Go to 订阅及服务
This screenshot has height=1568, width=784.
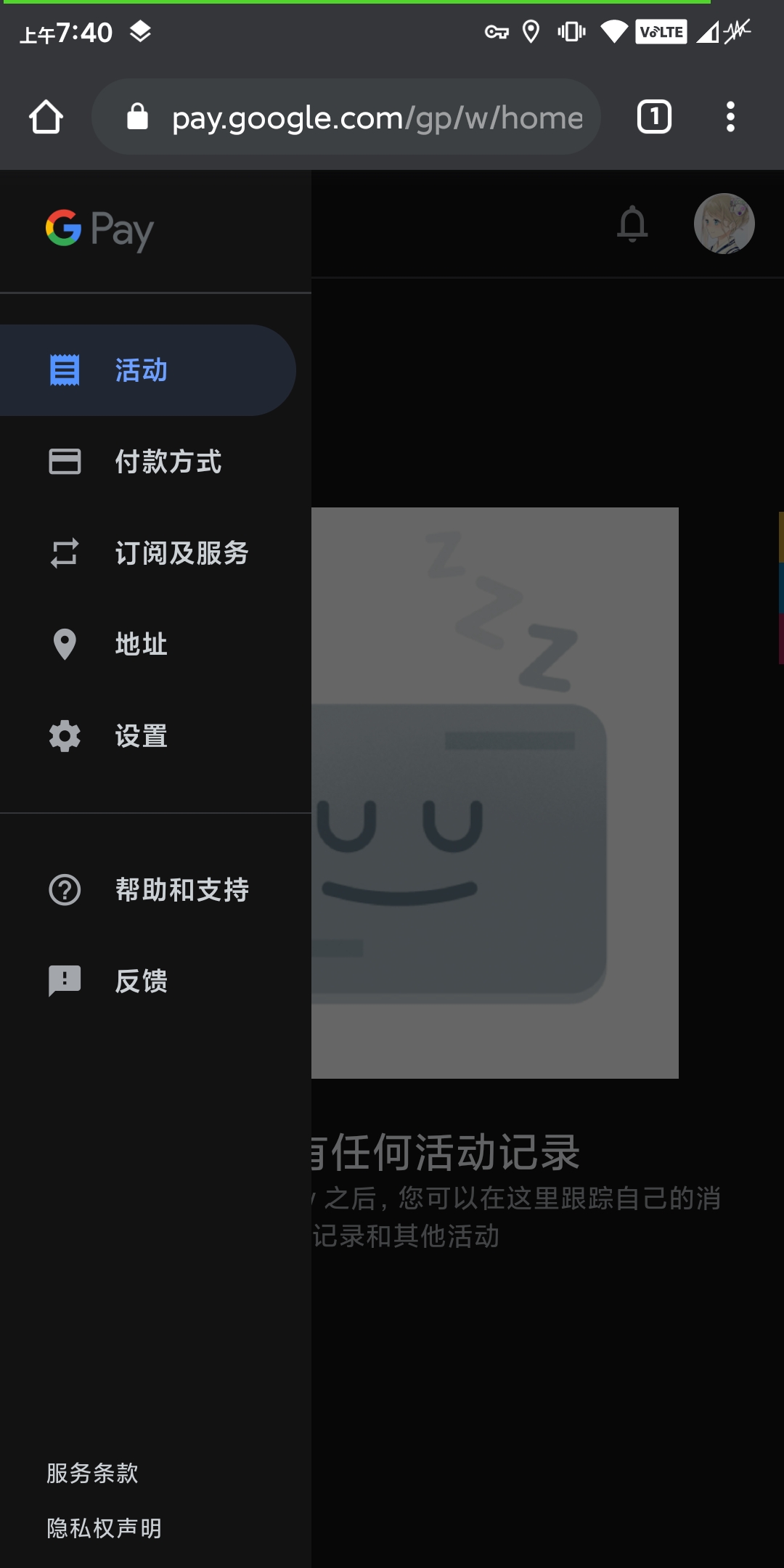click(148, 553)
